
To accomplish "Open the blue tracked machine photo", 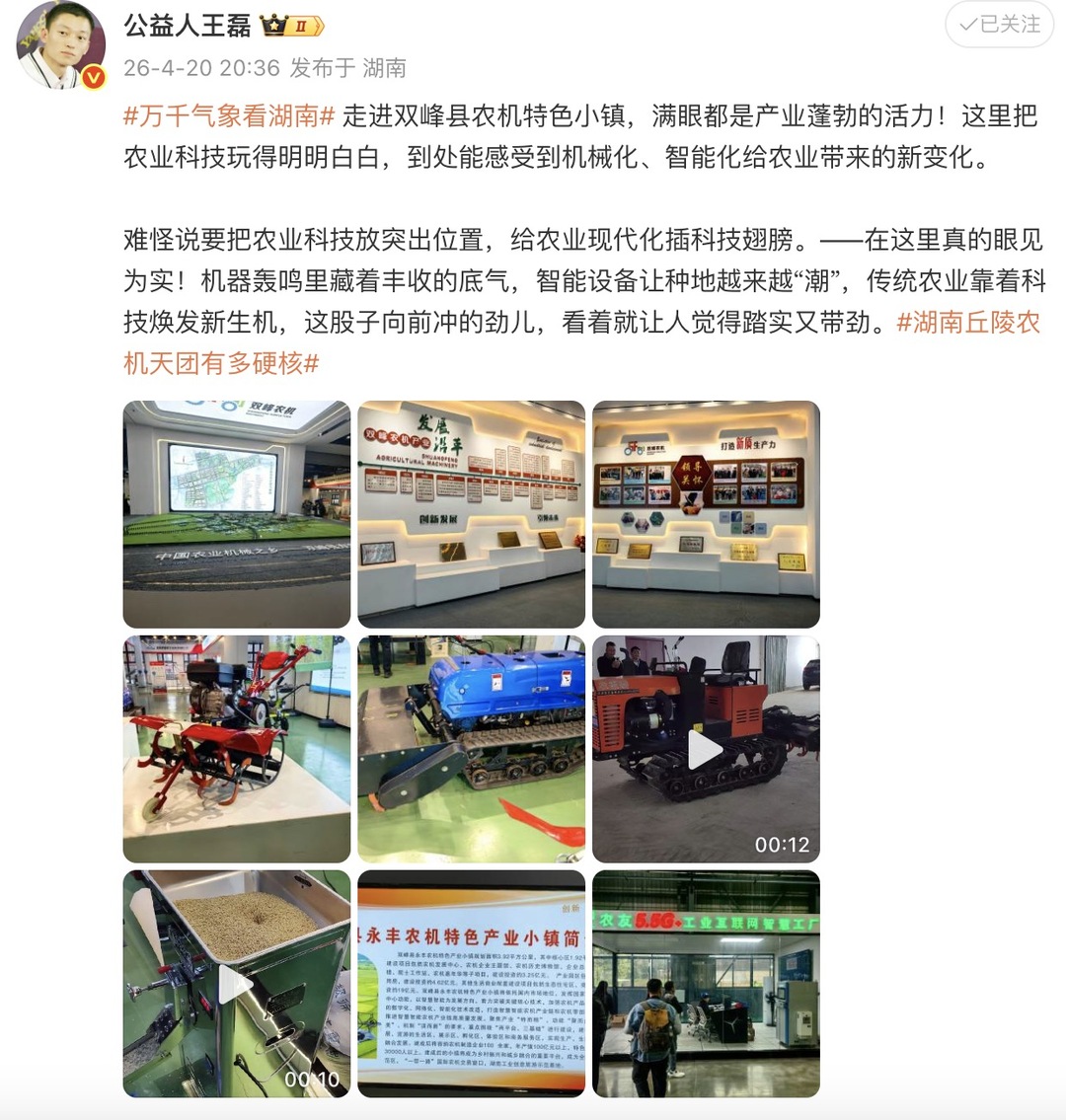I will (471, 749).
